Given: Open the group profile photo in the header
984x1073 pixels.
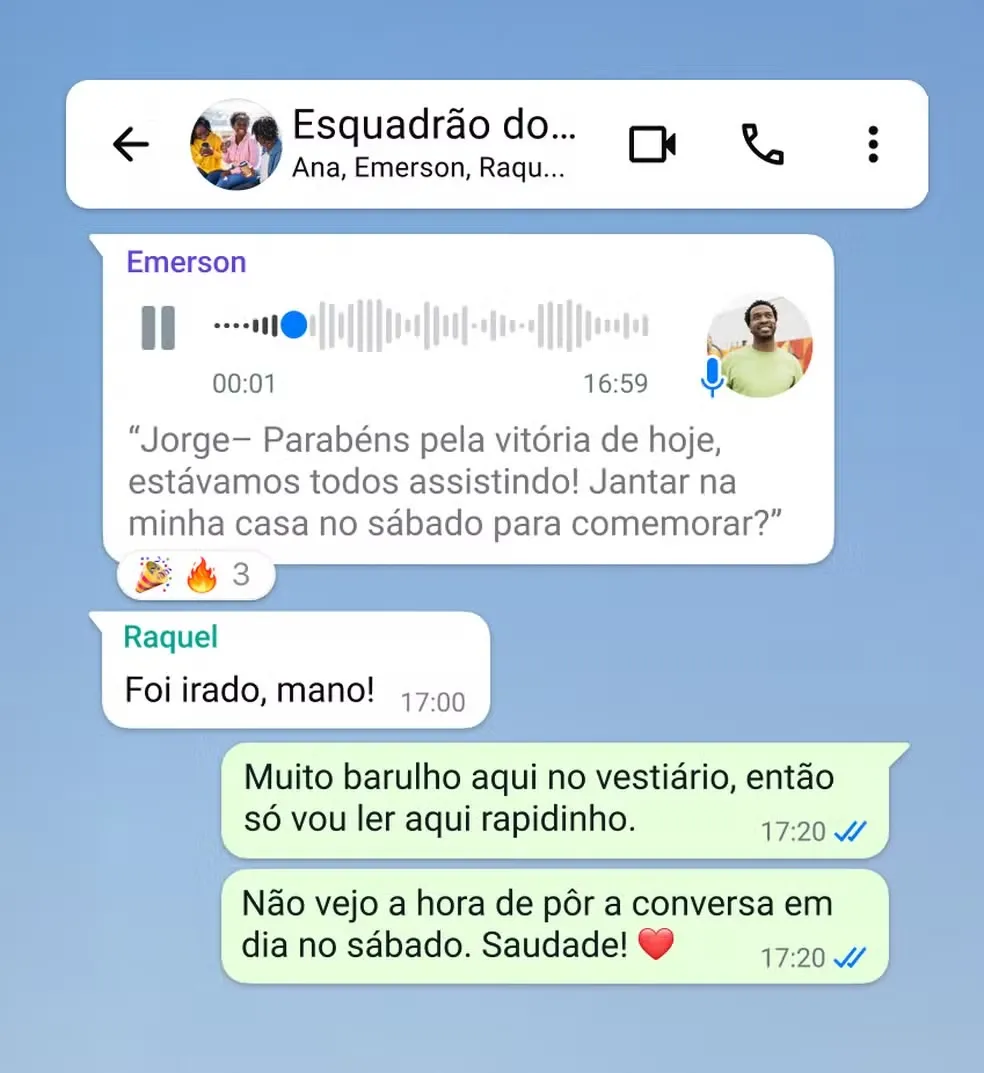Looking at the screenshot, I should [234, 144].
